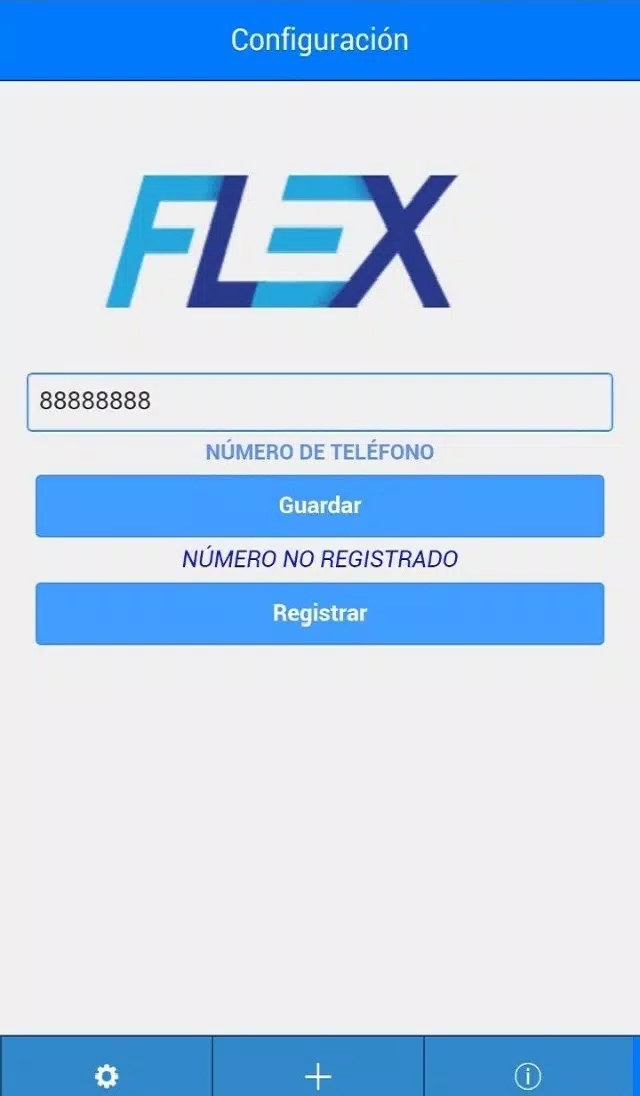Switch to the plus tab
640x1096 pixels.
pos(318,1067)
